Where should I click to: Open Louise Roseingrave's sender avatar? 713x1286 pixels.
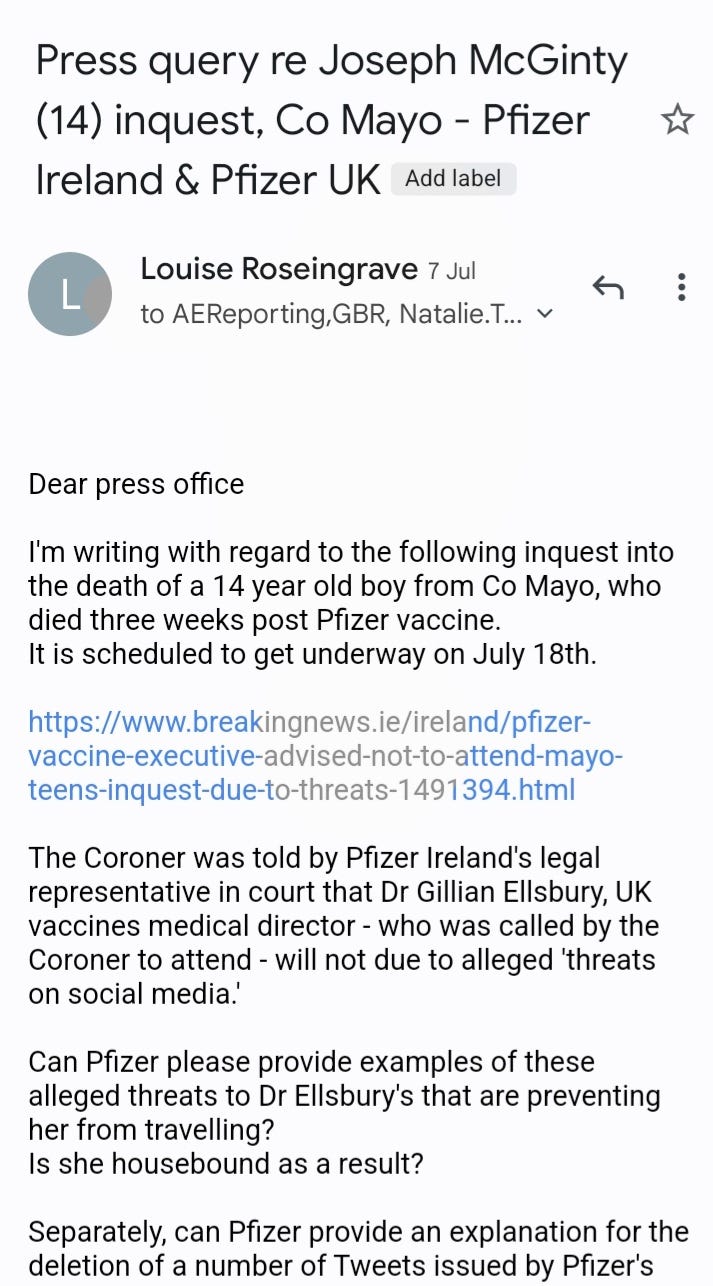pos(70,294)
